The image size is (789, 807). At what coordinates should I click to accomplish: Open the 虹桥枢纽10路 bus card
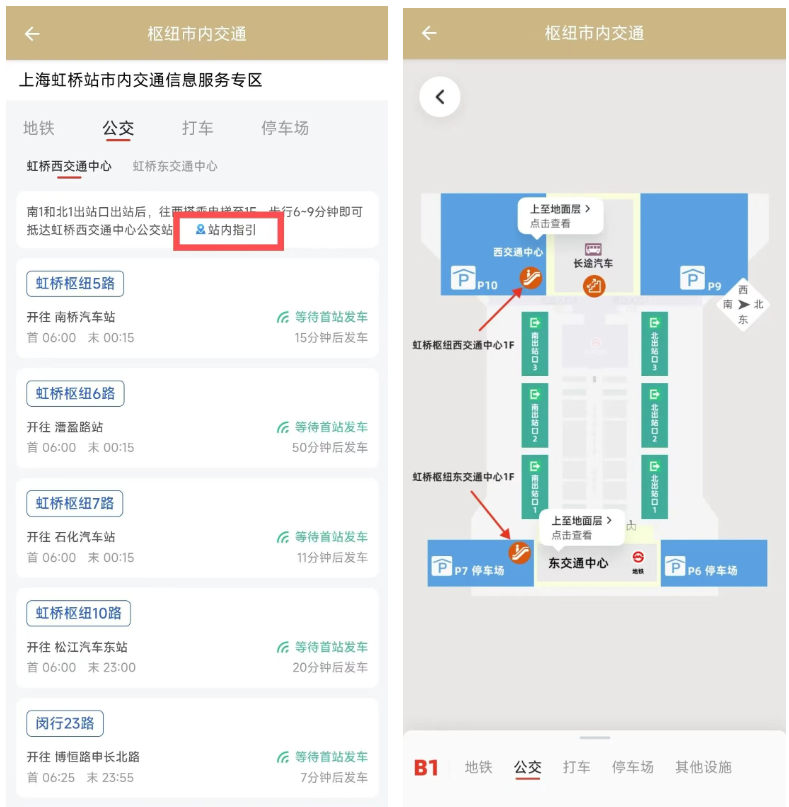197,638
